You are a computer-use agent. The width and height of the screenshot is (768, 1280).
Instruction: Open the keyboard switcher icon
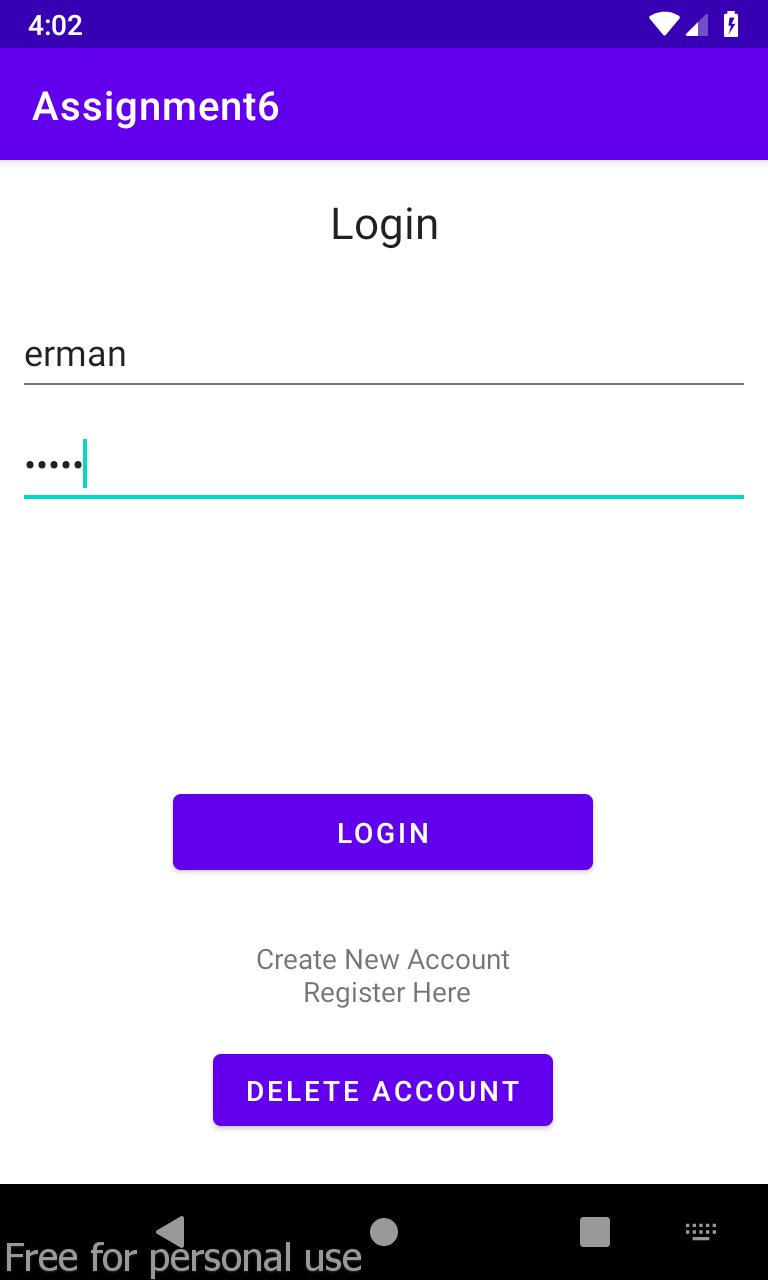click(700, 1232)
